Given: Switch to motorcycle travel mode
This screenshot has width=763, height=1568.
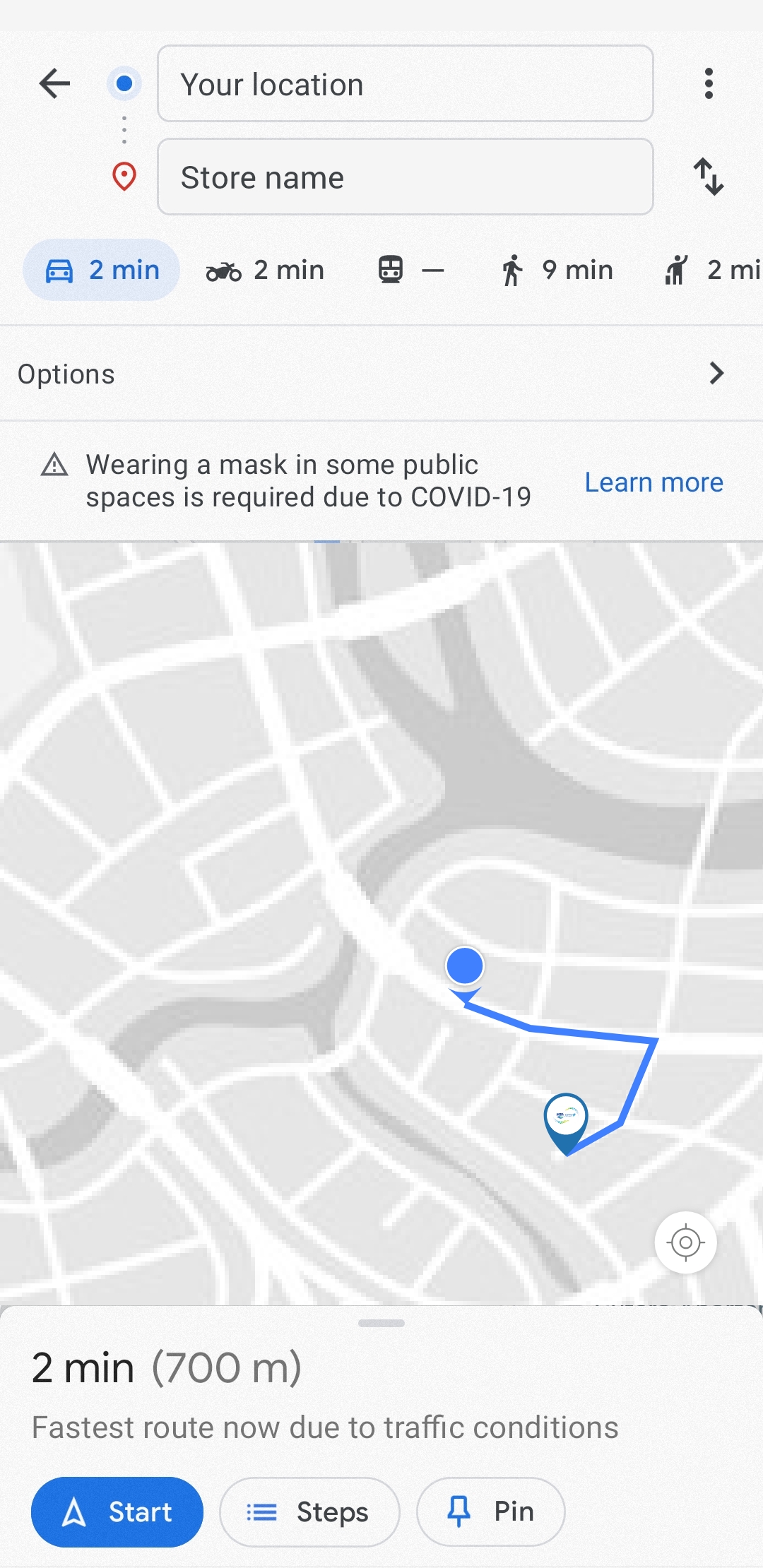Looking at the screenshot, I should [265, 270].
